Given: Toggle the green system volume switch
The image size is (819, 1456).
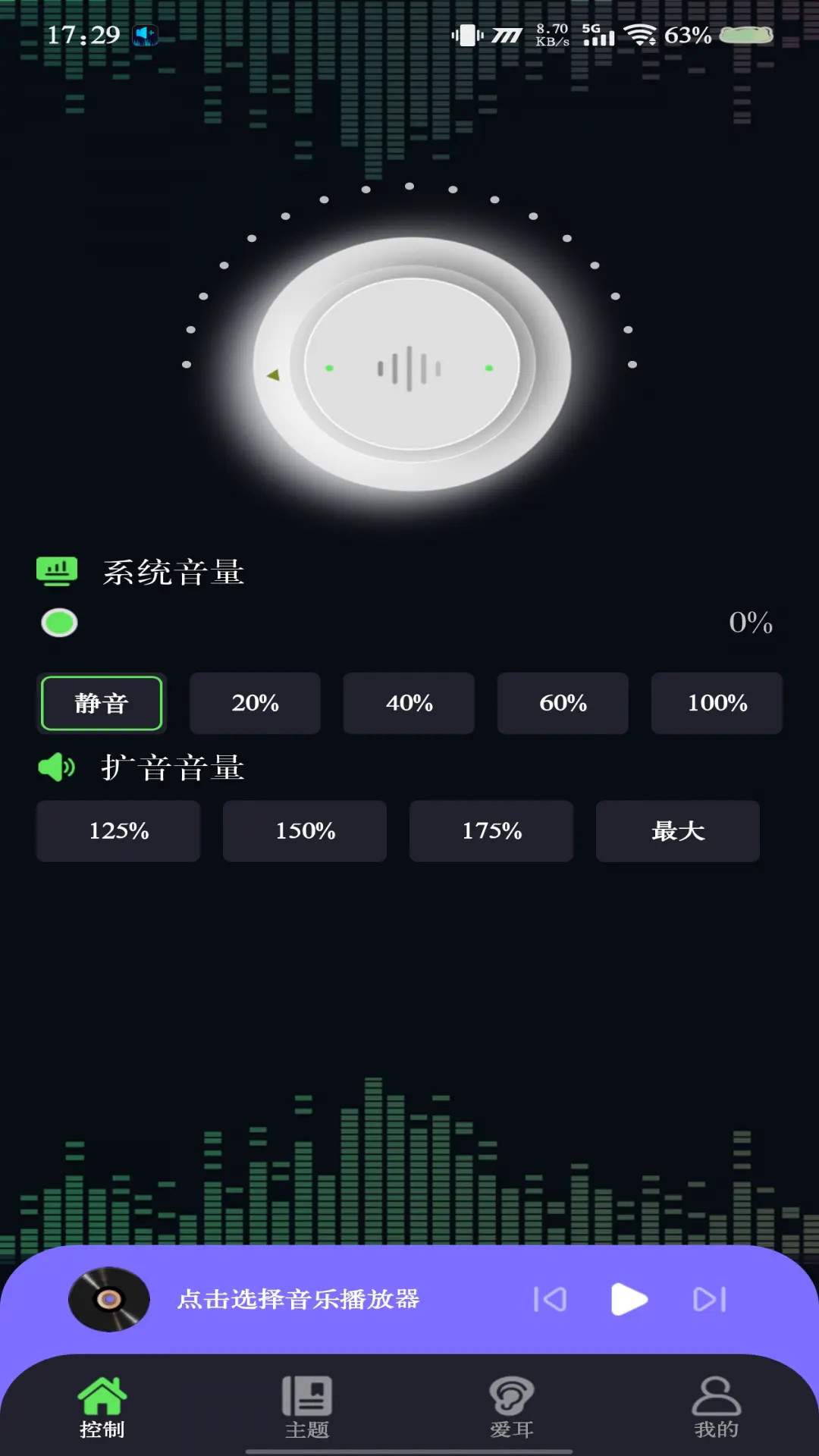Looking at the screenshot, I should (x=59, y=622).
